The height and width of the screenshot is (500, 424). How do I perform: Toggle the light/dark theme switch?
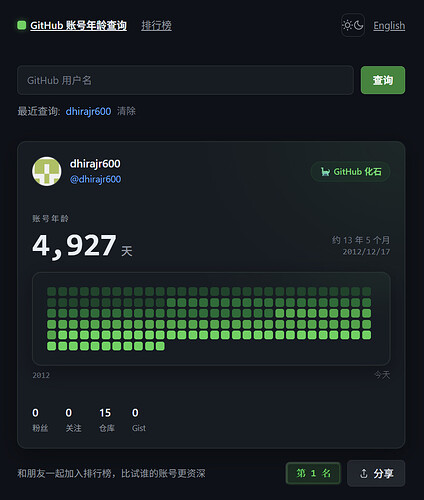click(353, 25)
